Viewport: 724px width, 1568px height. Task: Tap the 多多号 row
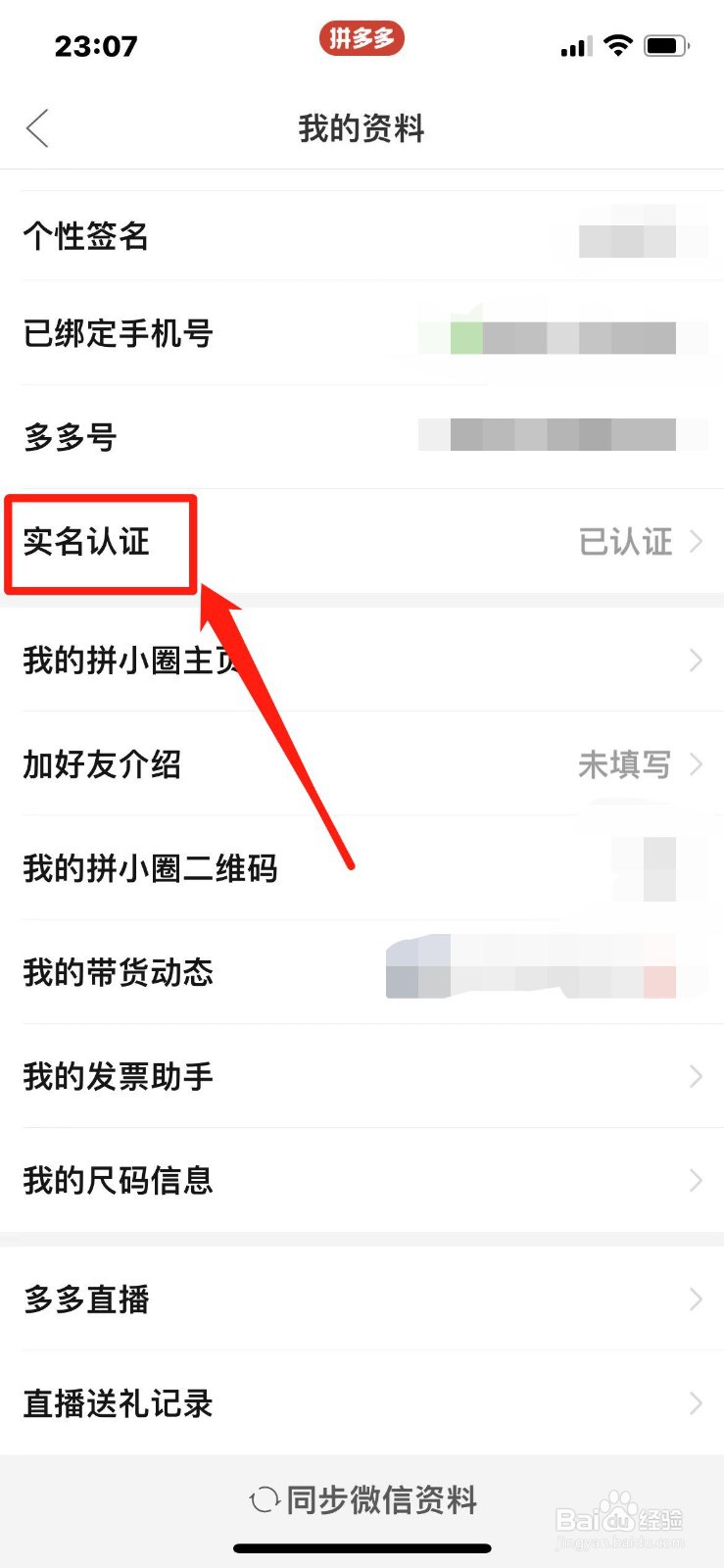67,438
